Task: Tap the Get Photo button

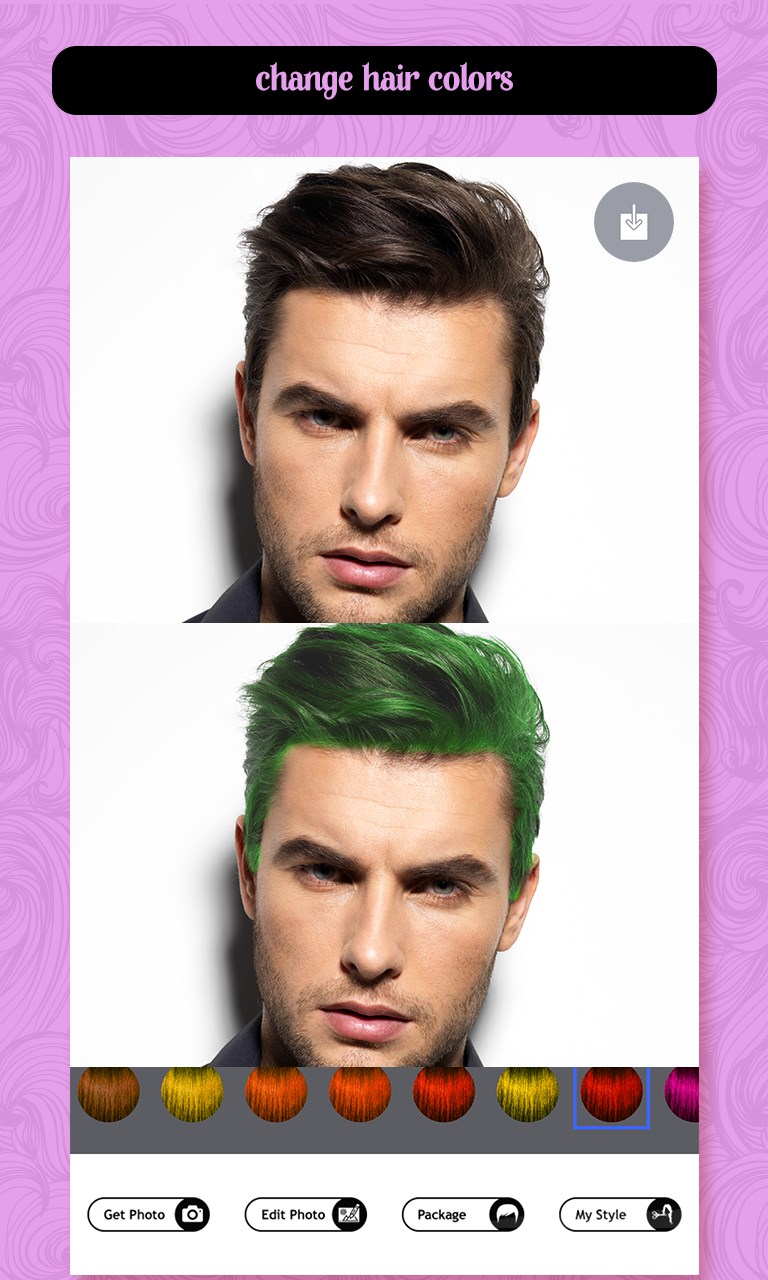Action: click(x=148, y=1214)
